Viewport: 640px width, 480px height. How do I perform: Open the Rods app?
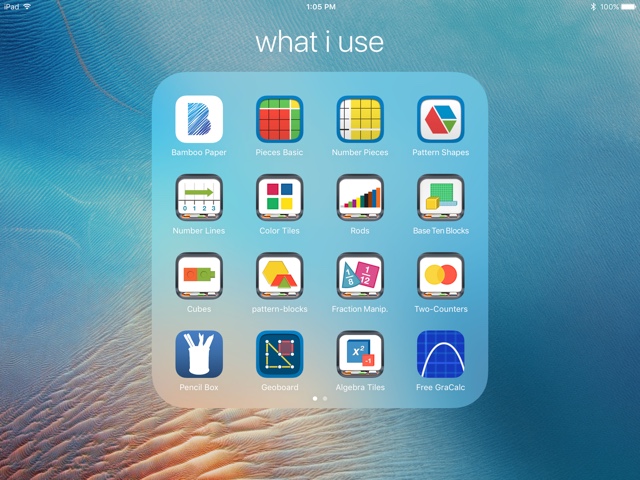click(x=360, y=198)
